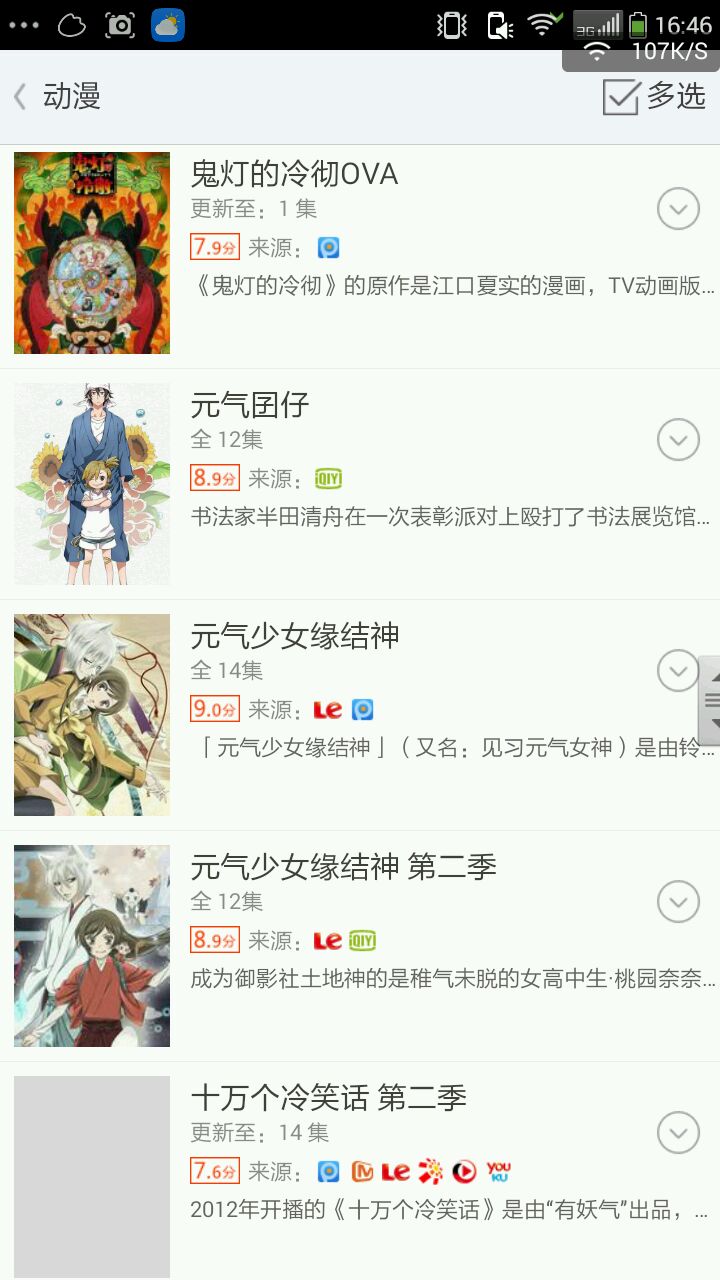Tap the fast-scroll handle on the list edge
Viewport: 720px width, 1280px height.
pos(710,700)
